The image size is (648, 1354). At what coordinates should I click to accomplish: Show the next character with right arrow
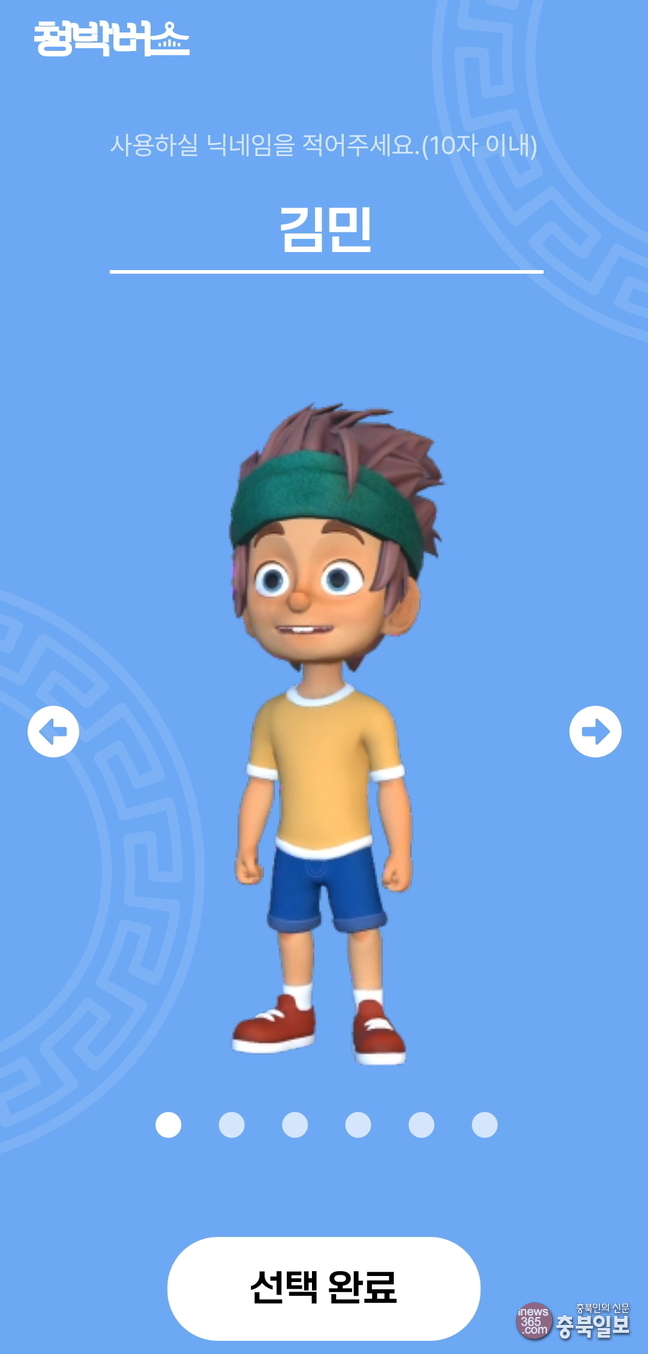pyautogui.click(x=595, y=732)
